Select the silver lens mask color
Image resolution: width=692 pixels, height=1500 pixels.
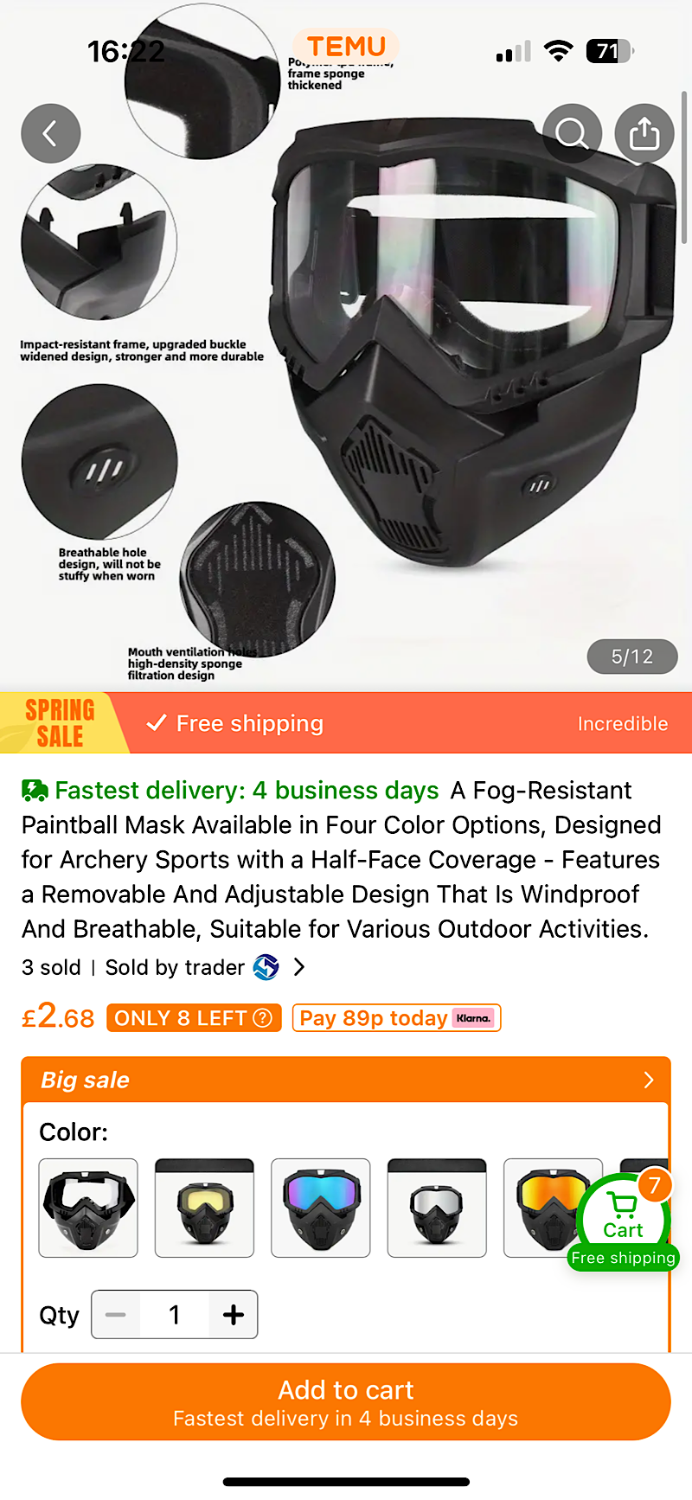pos(436,1207)
